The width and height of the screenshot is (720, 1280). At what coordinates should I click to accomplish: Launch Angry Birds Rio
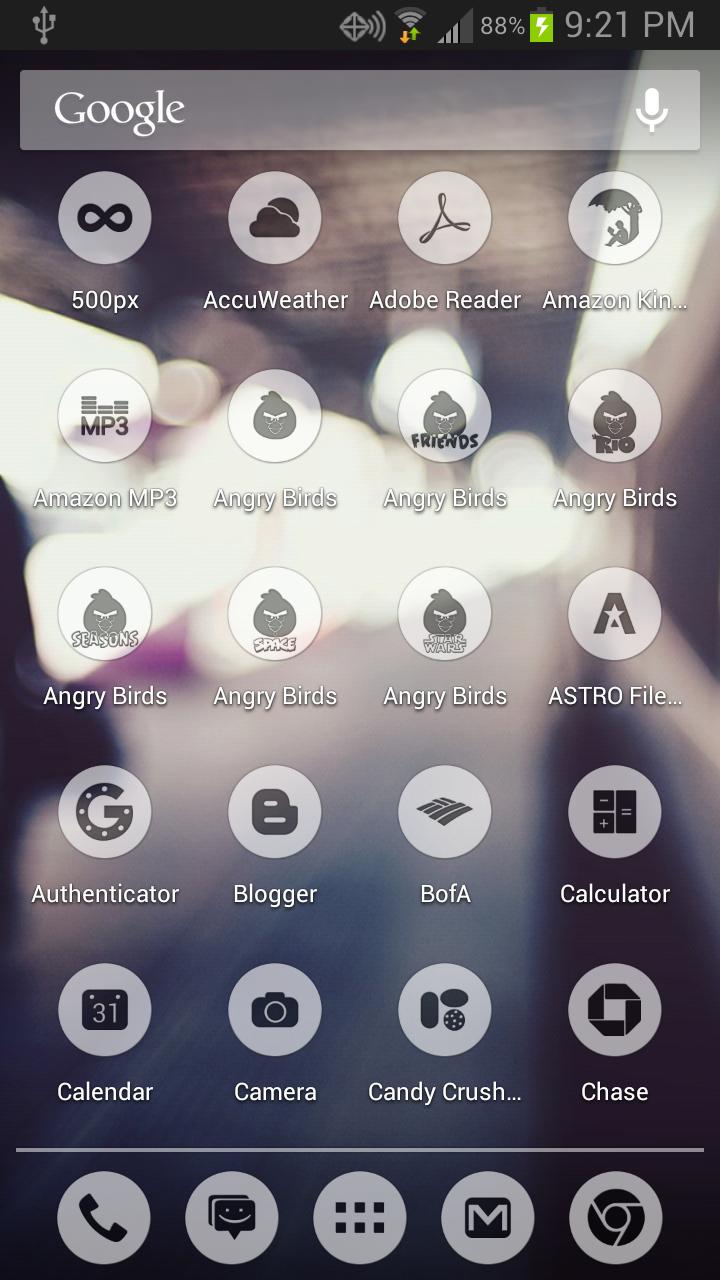(615, 416)
